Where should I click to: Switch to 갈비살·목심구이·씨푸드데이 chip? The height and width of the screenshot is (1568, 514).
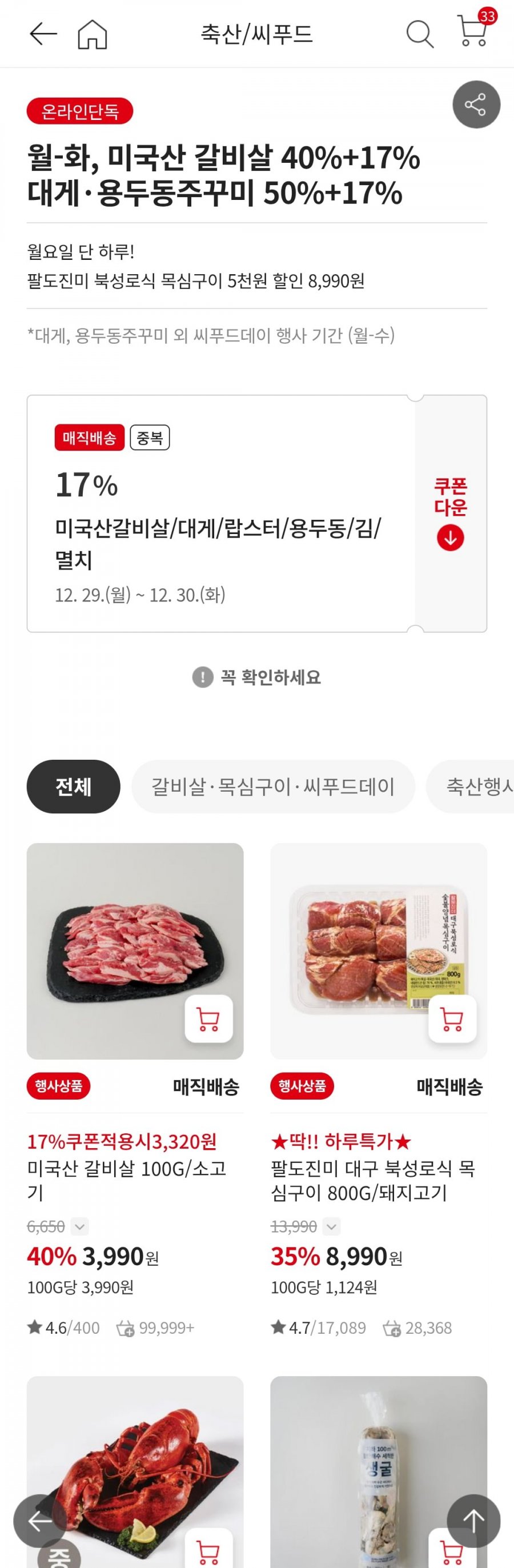tap(273, 787)
